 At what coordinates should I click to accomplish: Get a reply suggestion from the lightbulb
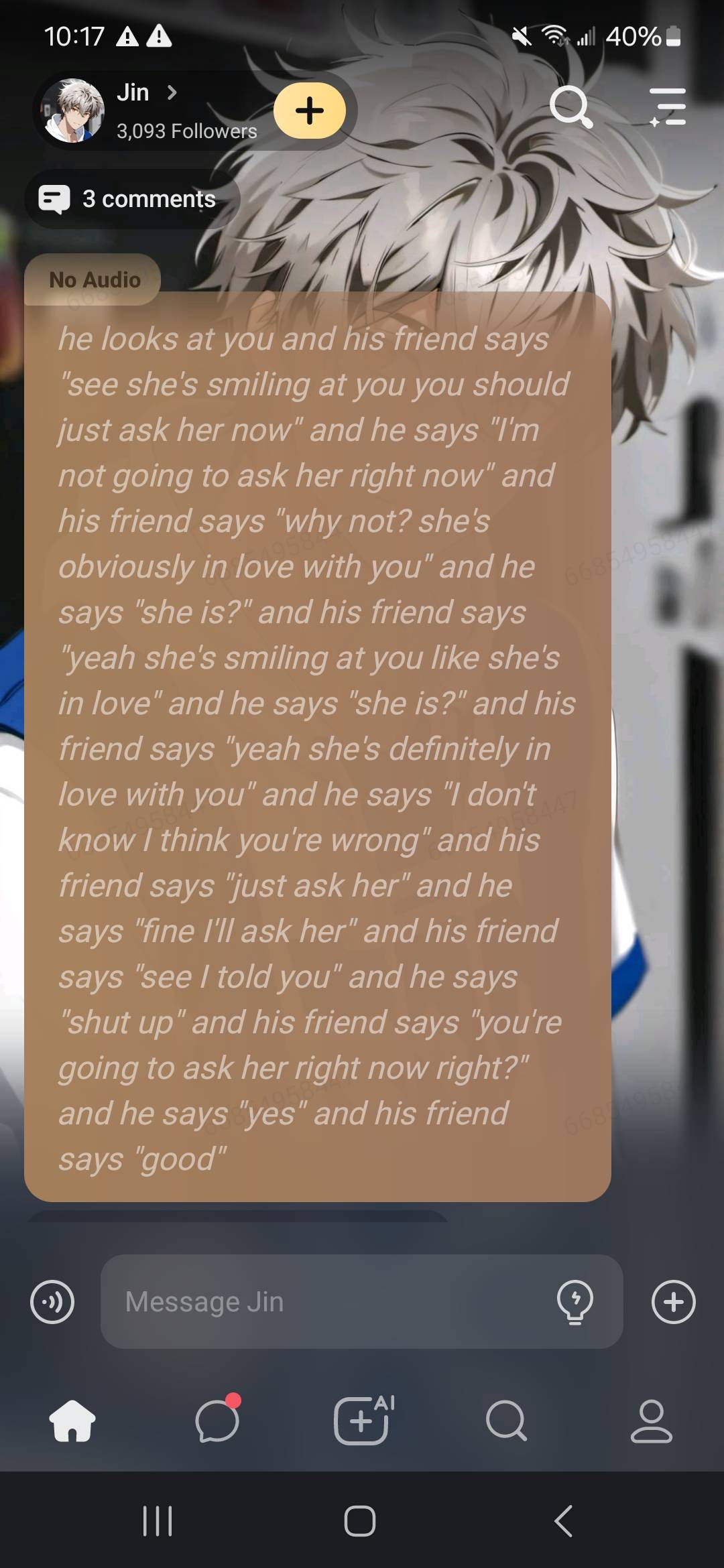(575, 1302)
